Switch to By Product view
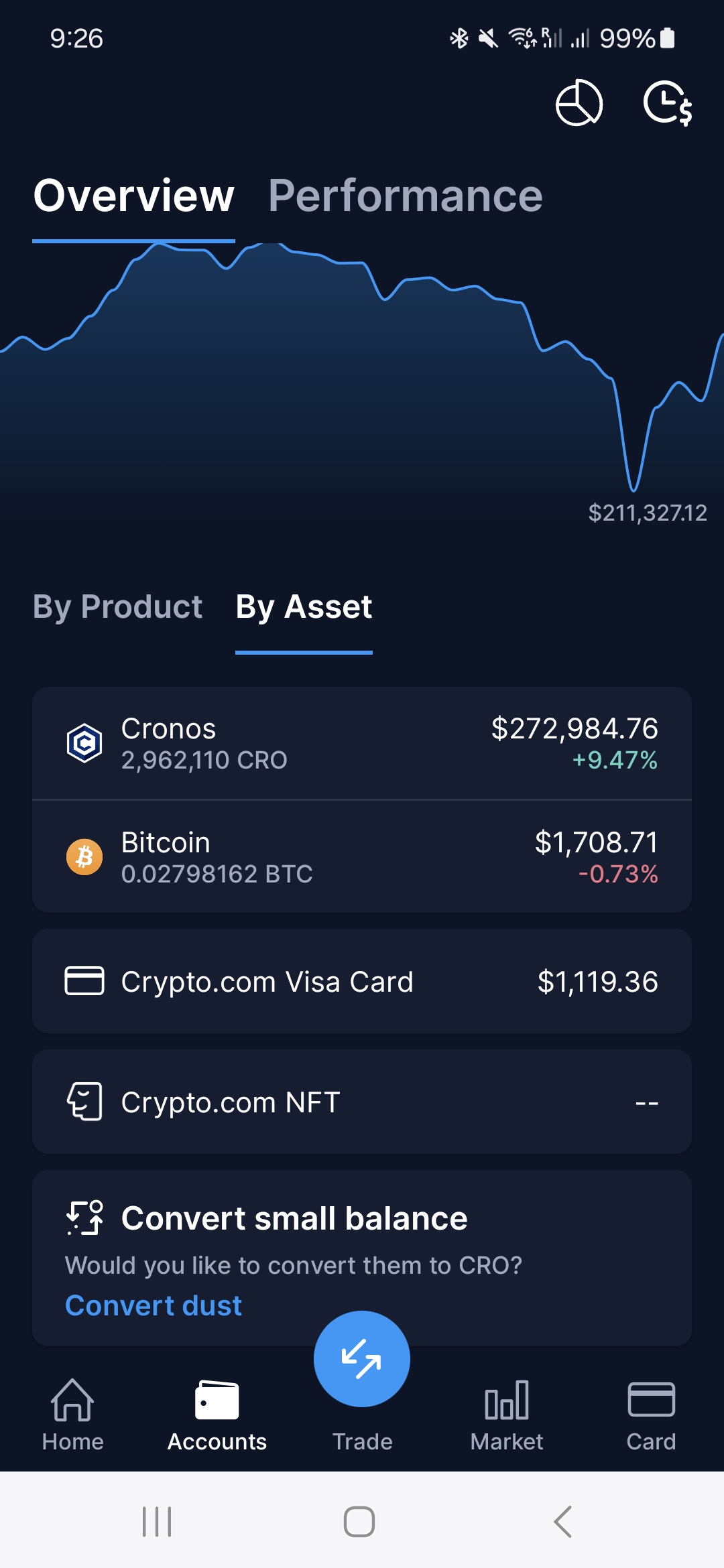Screen dimensions: 724x1568 coord(117,607)
